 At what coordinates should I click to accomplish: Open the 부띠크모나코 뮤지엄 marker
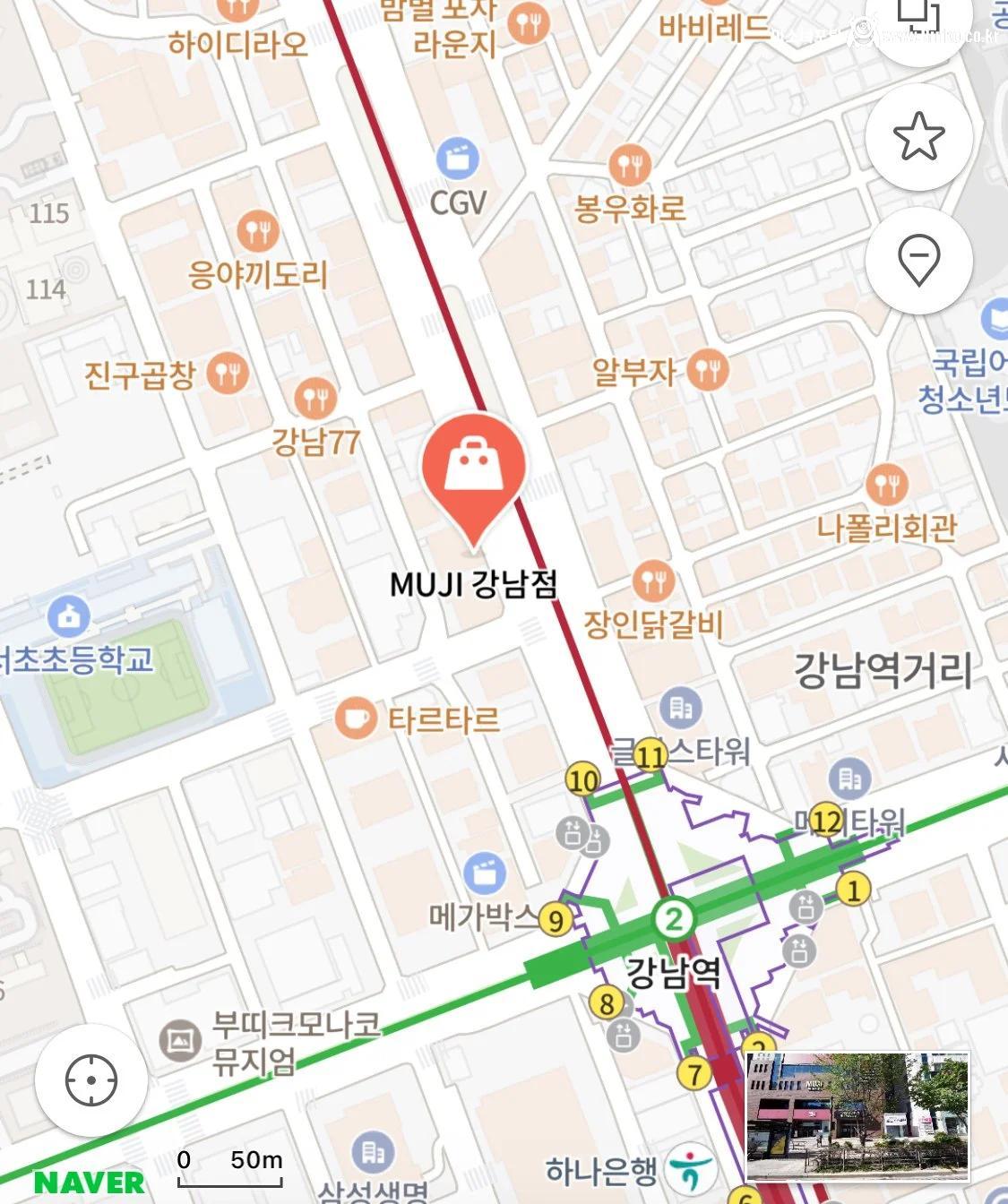coord(180,1040)
